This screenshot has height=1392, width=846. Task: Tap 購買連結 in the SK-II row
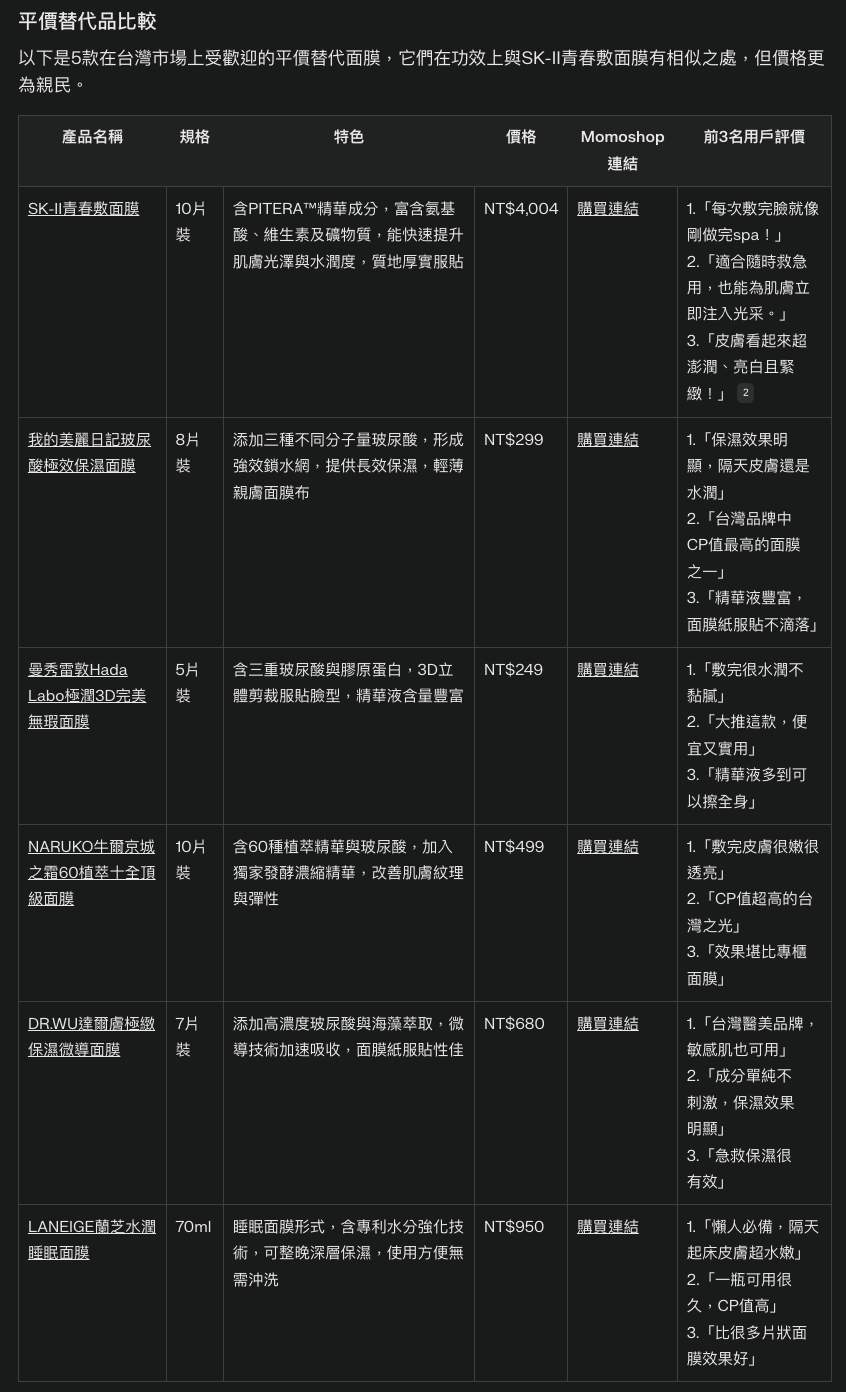pos(607,208)
